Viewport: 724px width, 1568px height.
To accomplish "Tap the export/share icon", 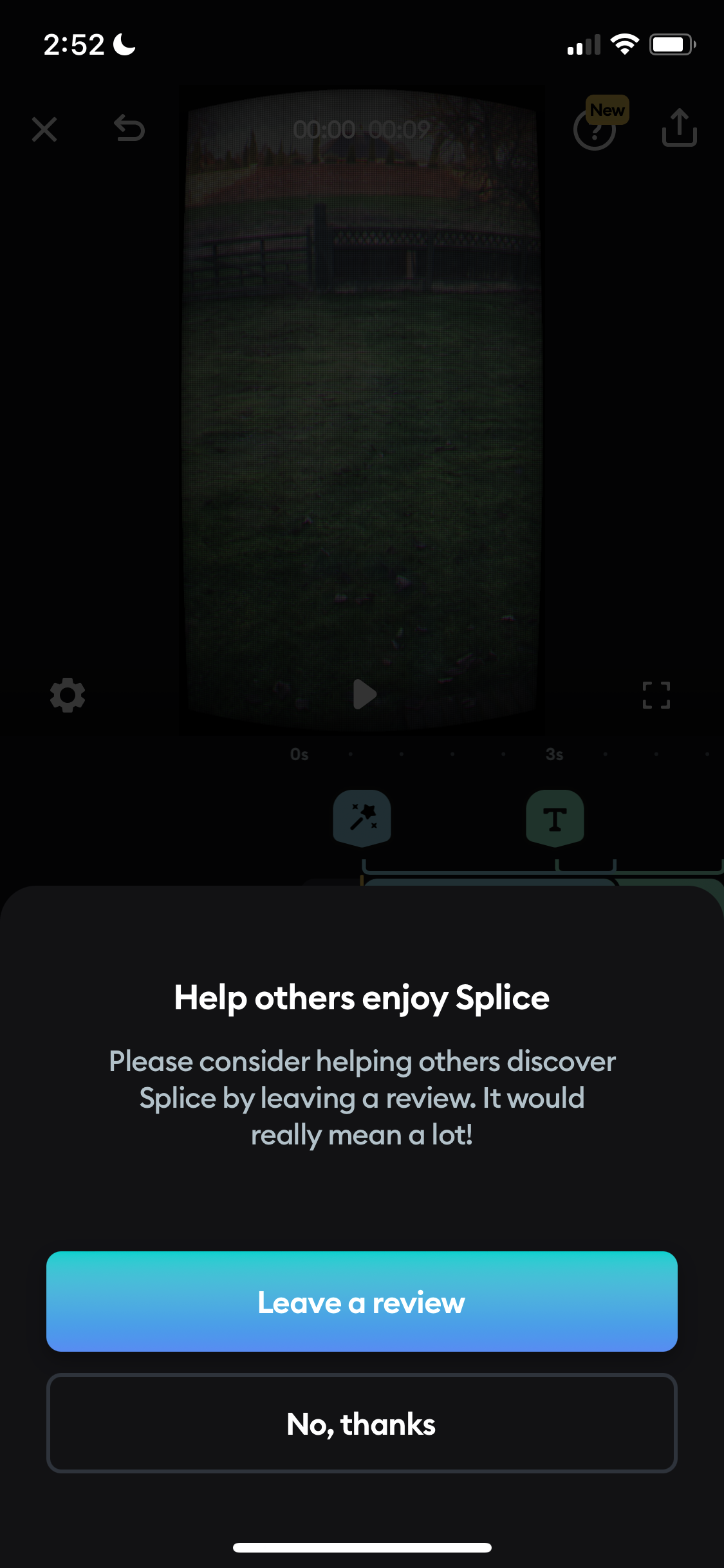I will click(x=680, y=129).
